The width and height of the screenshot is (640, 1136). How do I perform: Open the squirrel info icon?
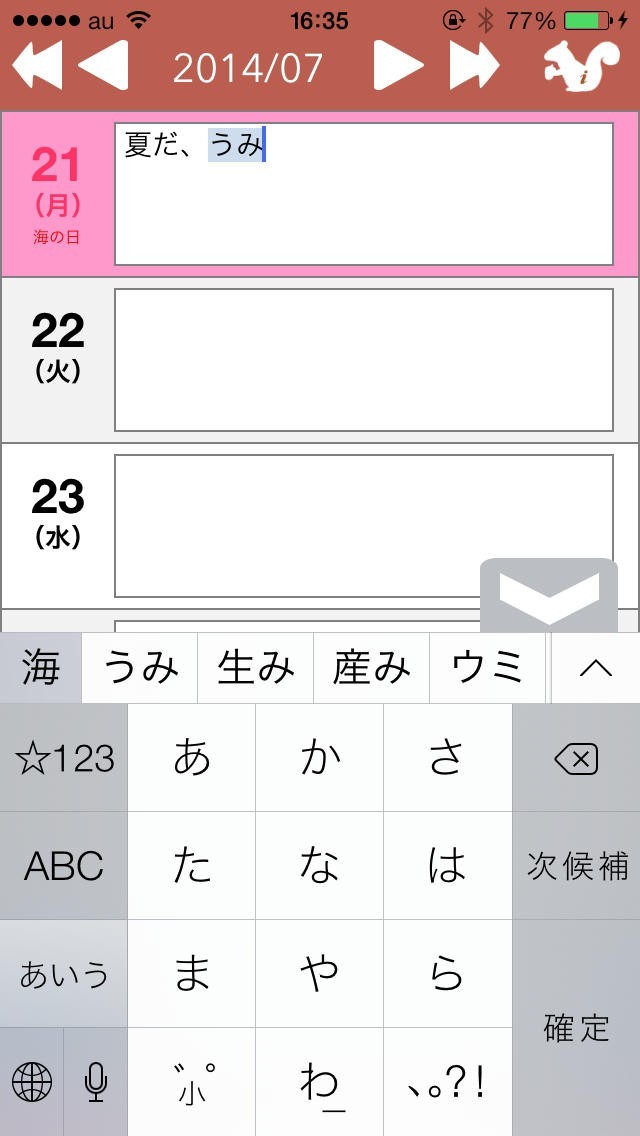[x=582, y=66]
